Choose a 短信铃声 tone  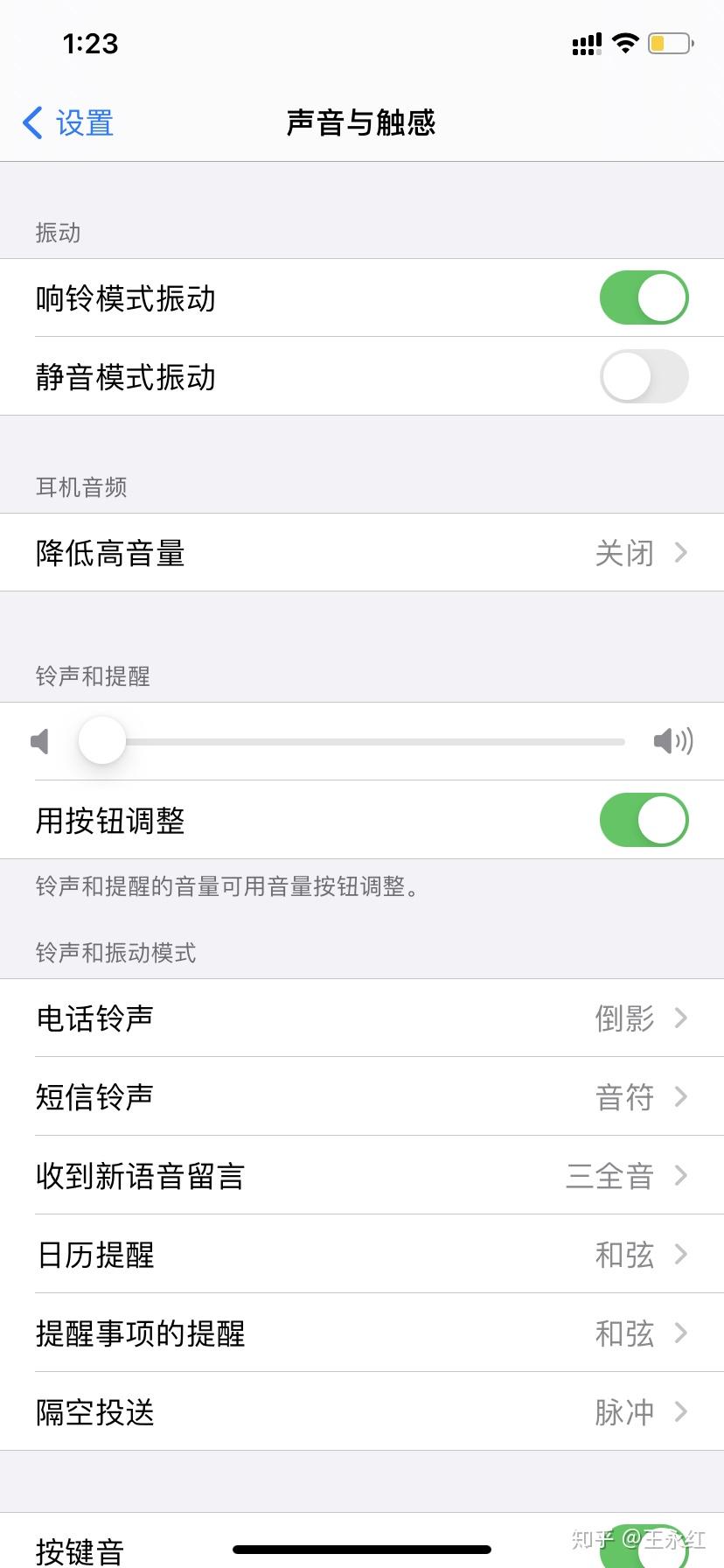click(362, 1096)
